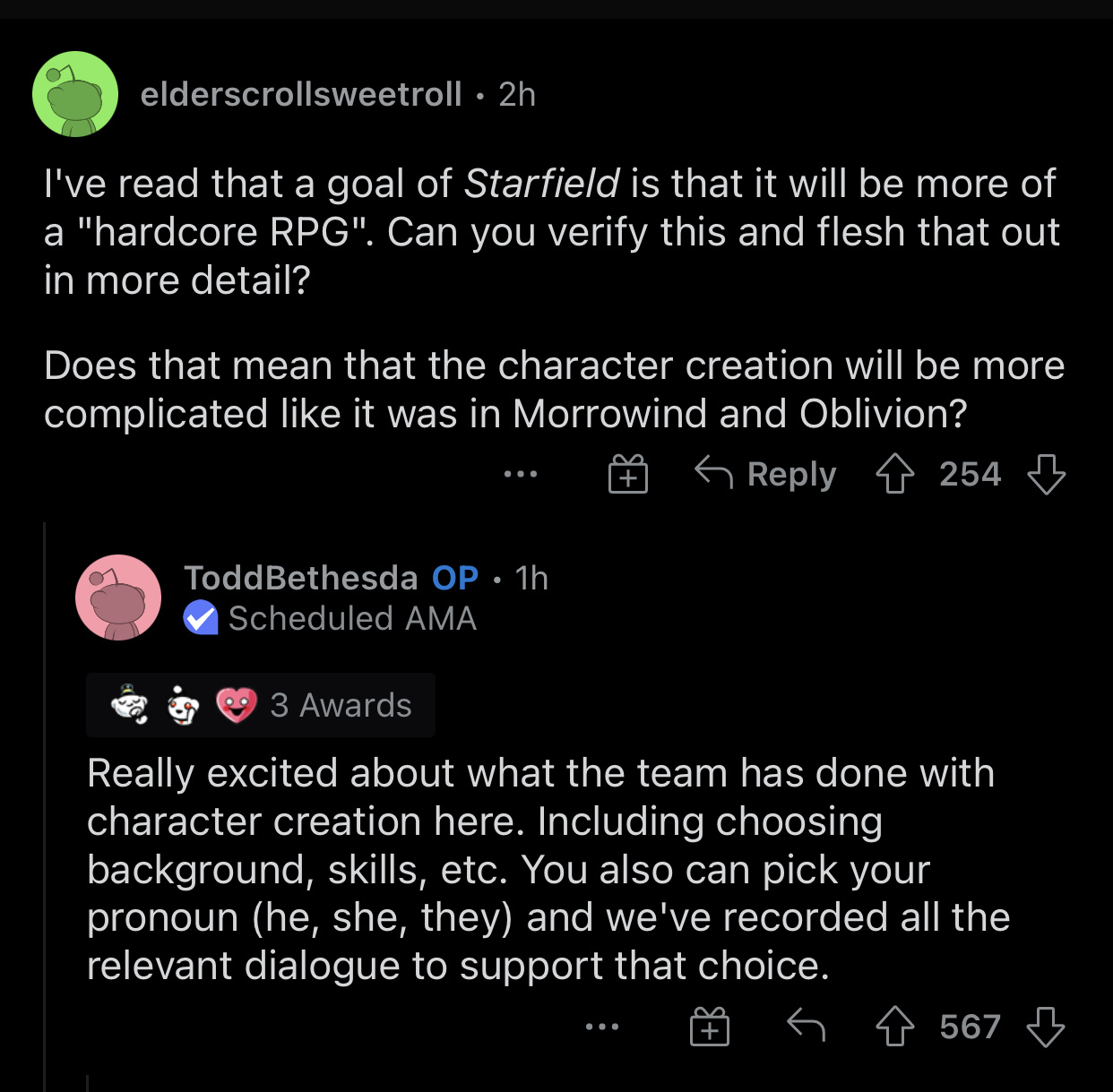Open more options on elderscrollsweetroll's comment

click(521, 474)
